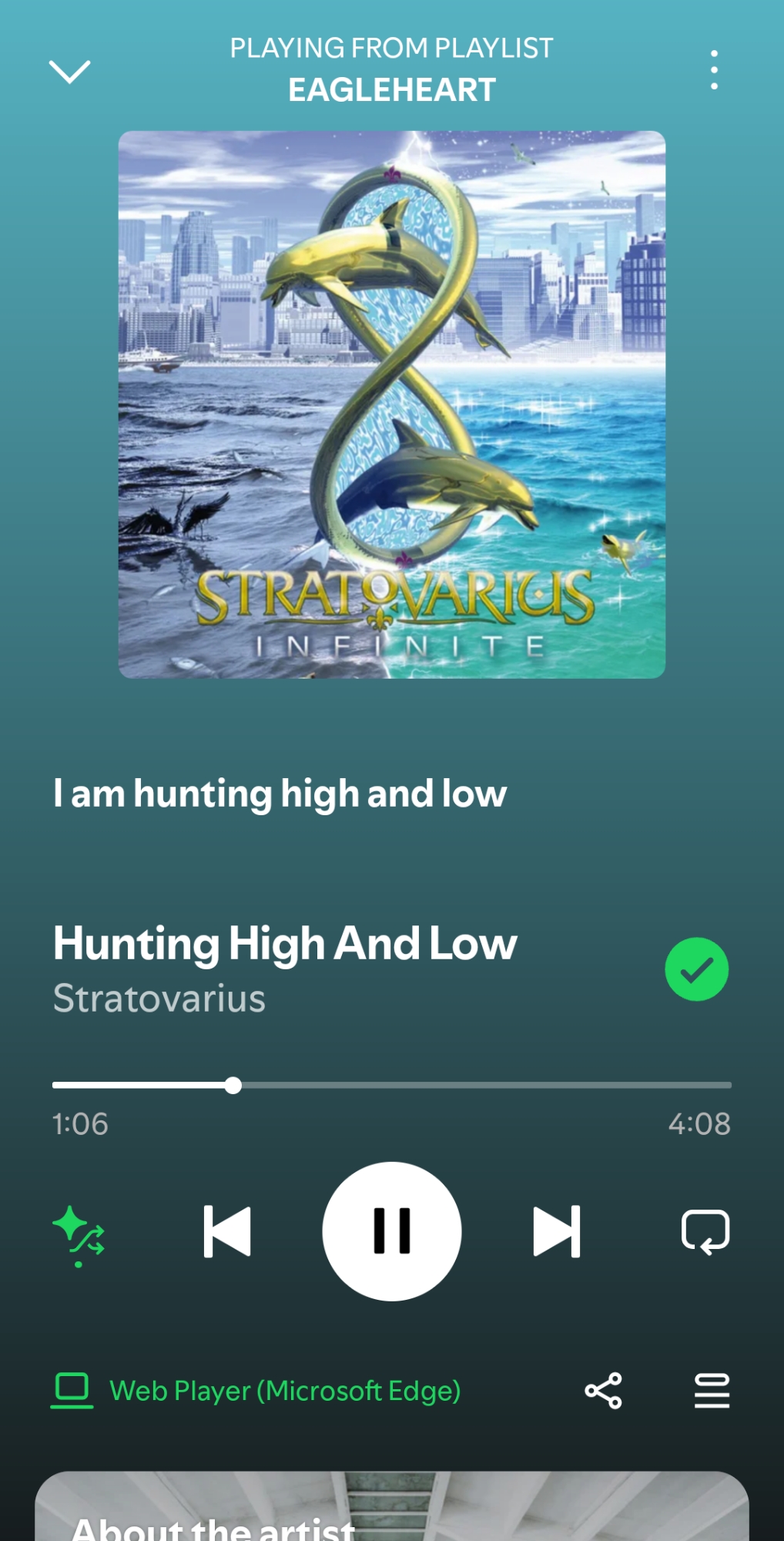This screenshot has height=1541, width=784.
Task: Seek within the song progress bar
Action: point(391,1085)
